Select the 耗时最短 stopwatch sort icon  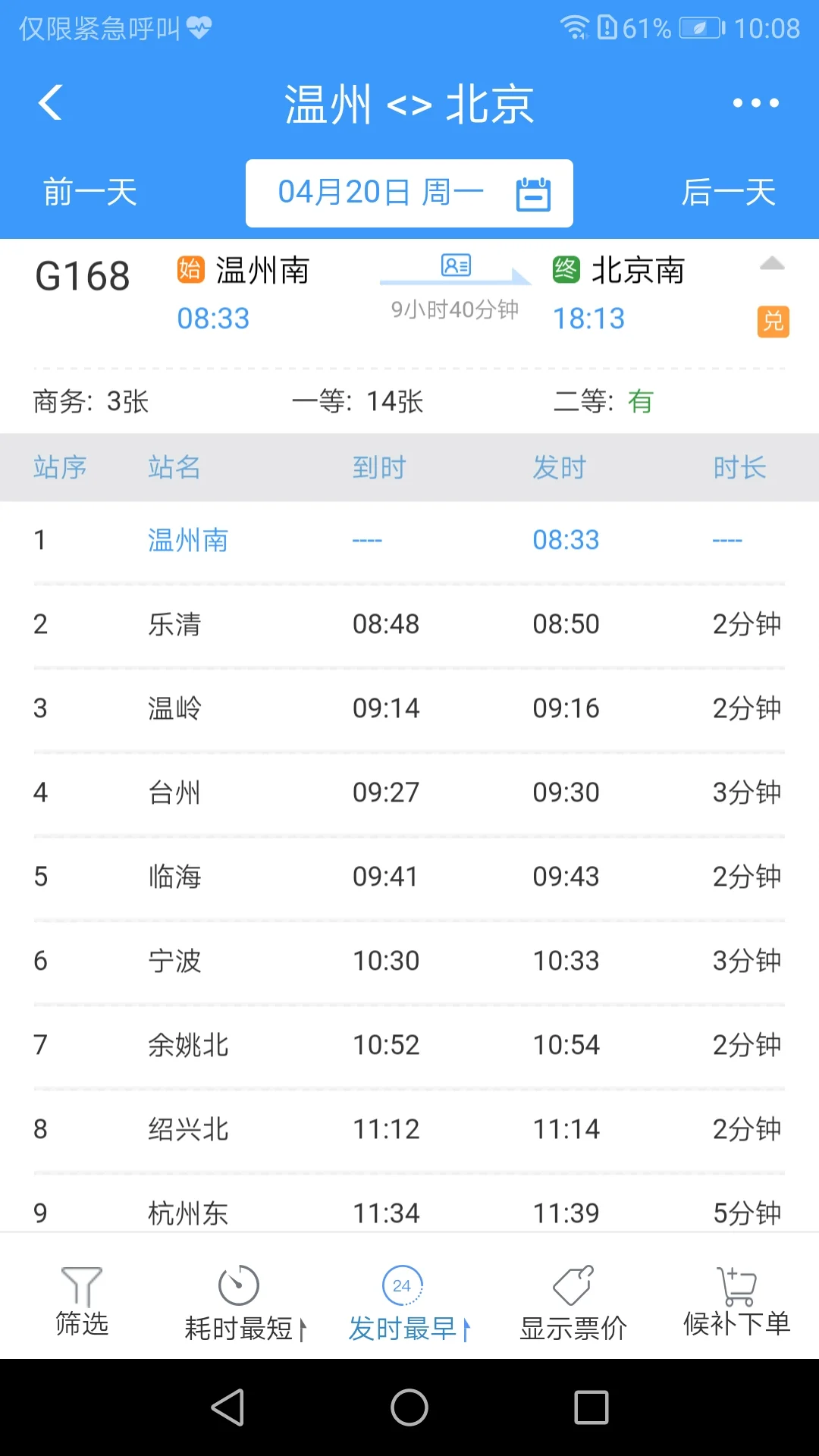pos(237,1285)
